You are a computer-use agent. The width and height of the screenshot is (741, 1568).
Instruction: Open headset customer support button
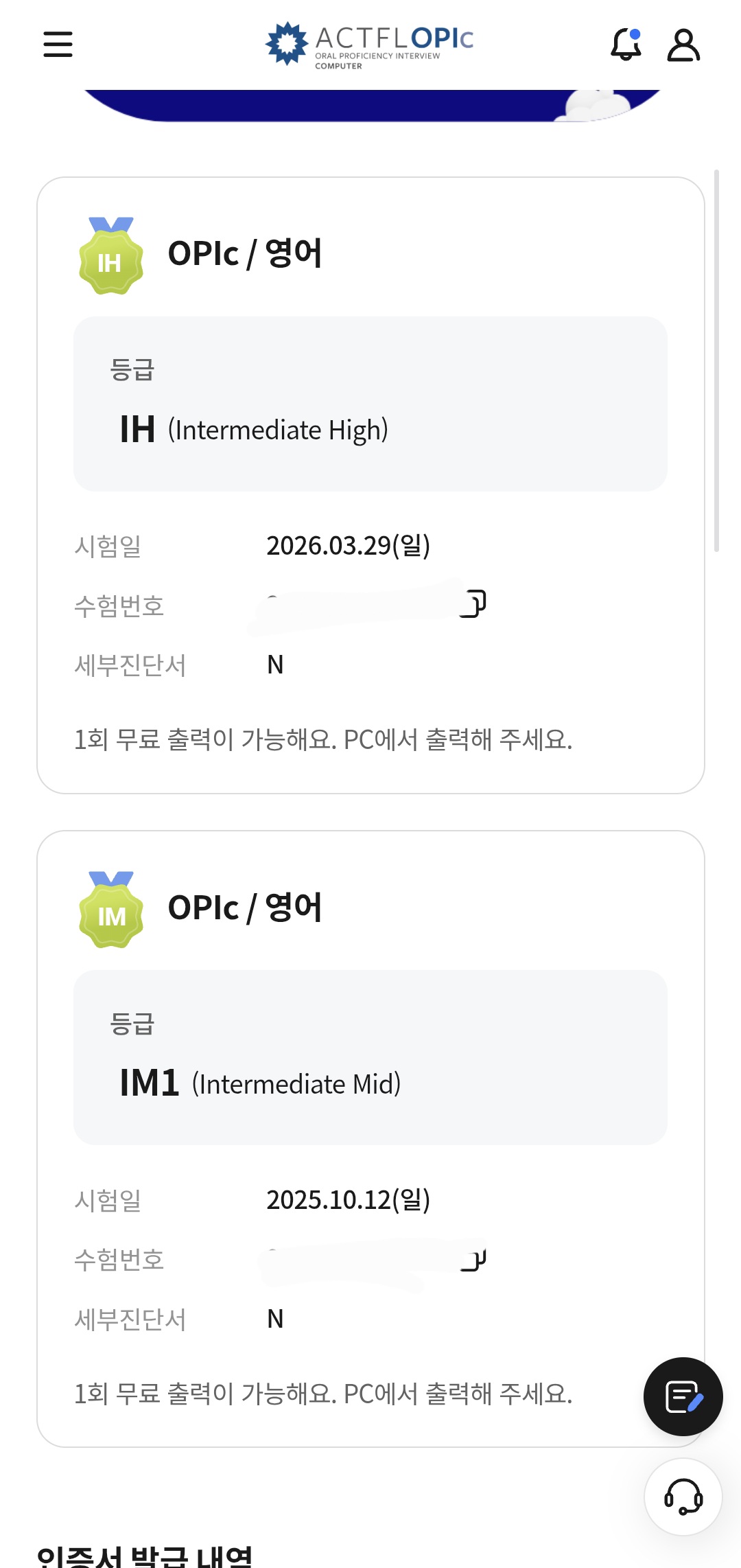pos(683,1497)
